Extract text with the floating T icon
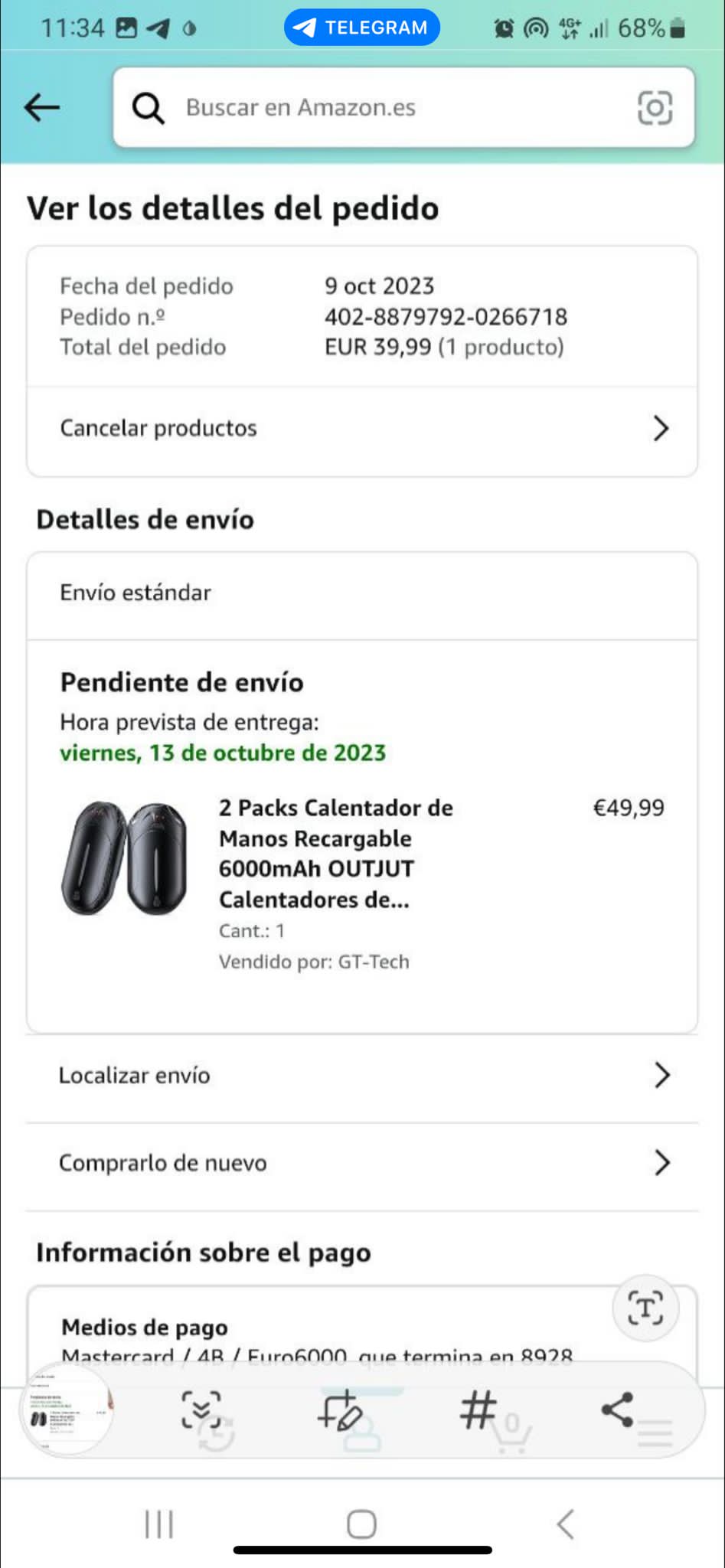The width and height of the screenshot is (725, 1568). coord(645,1308)
